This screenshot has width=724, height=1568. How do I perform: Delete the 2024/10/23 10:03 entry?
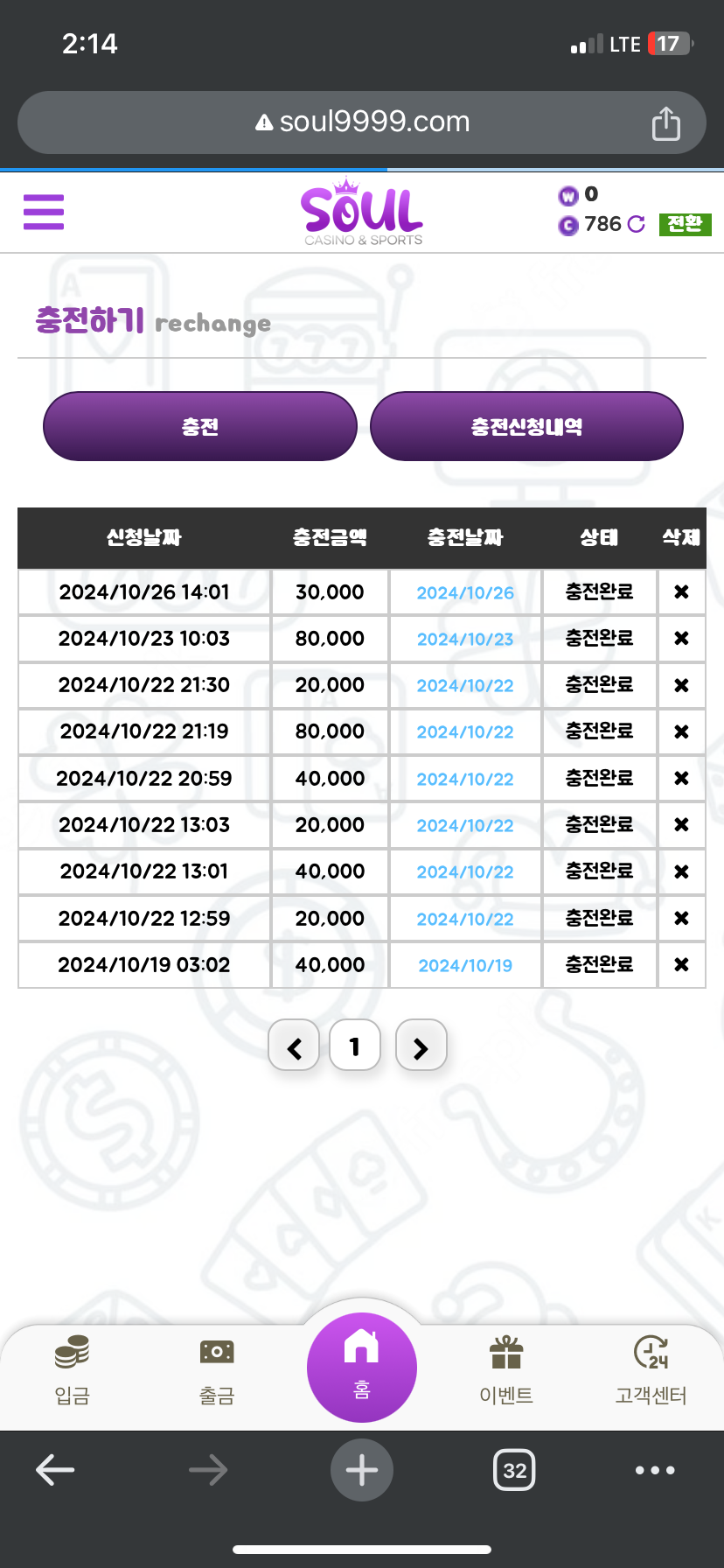[682, 639]
